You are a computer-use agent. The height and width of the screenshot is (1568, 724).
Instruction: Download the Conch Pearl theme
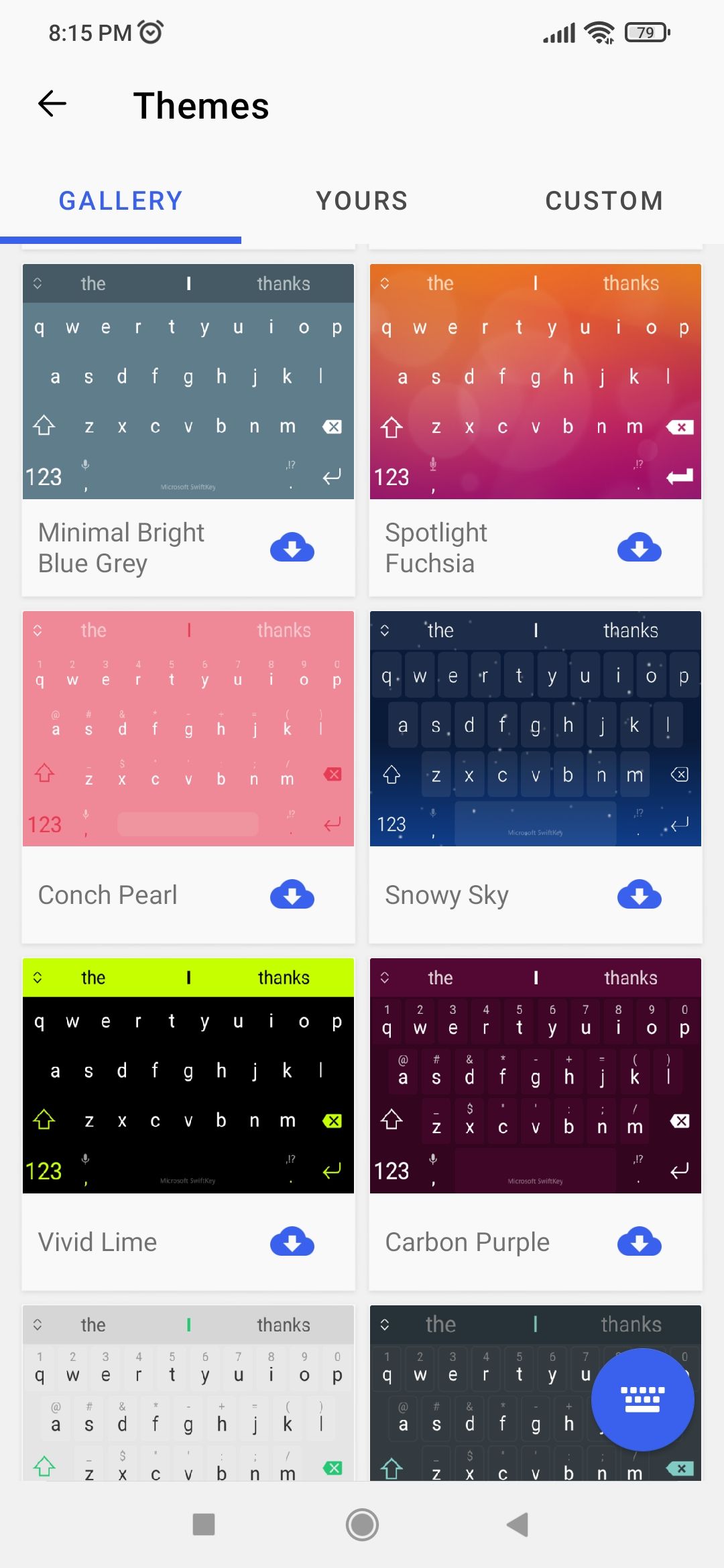(292, 895)
